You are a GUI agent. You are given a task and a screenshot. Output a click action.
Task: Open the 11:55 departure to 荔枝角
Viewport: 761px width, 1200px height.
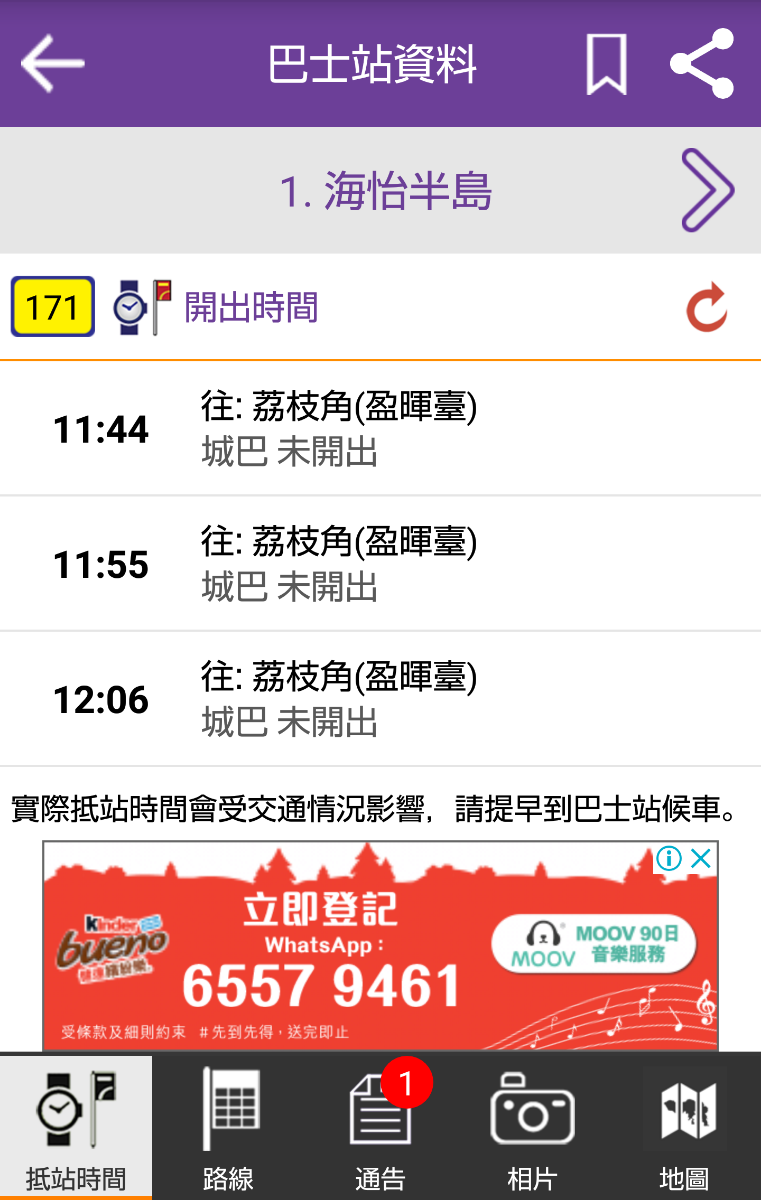(380, 564)
